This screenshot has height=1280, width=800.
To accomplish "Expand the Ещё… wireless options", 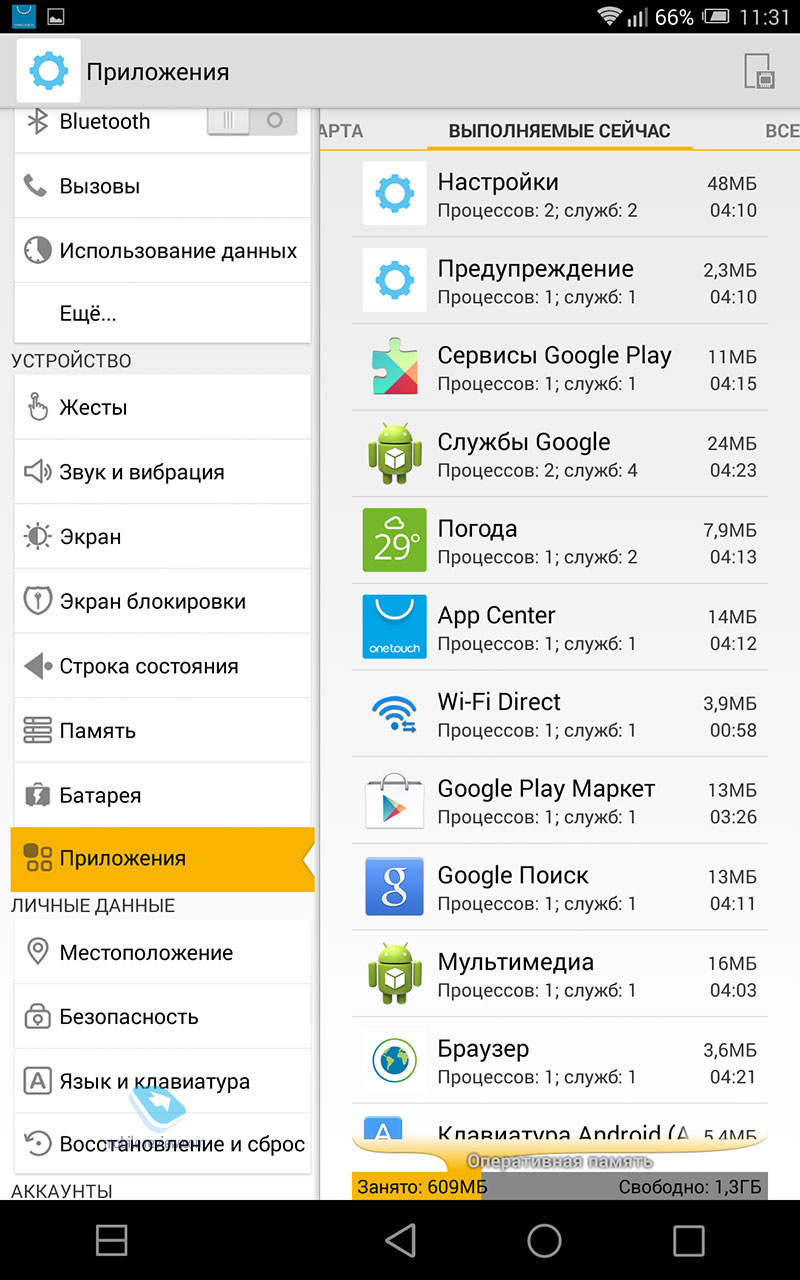I will coord(162,314).
